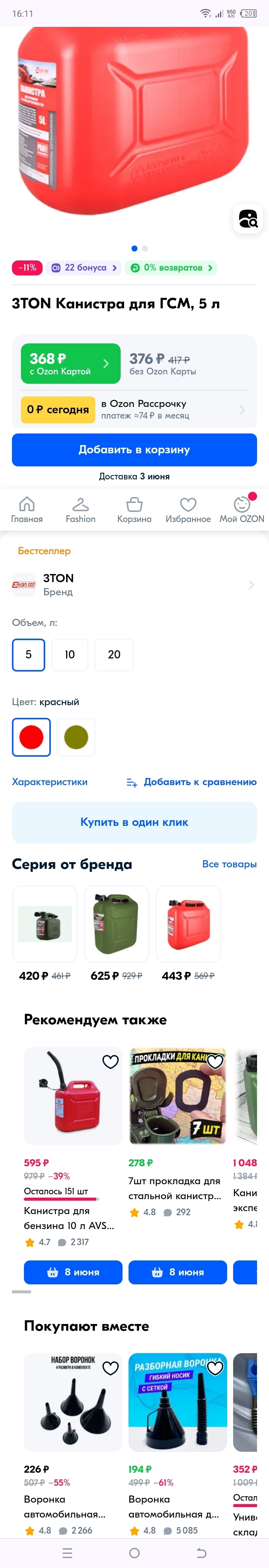Image resolution: width=269 pixels, height=1568 pixels.
Task: Go to the Главная tab
Action: pyautogui.click(x=27, y=509)
